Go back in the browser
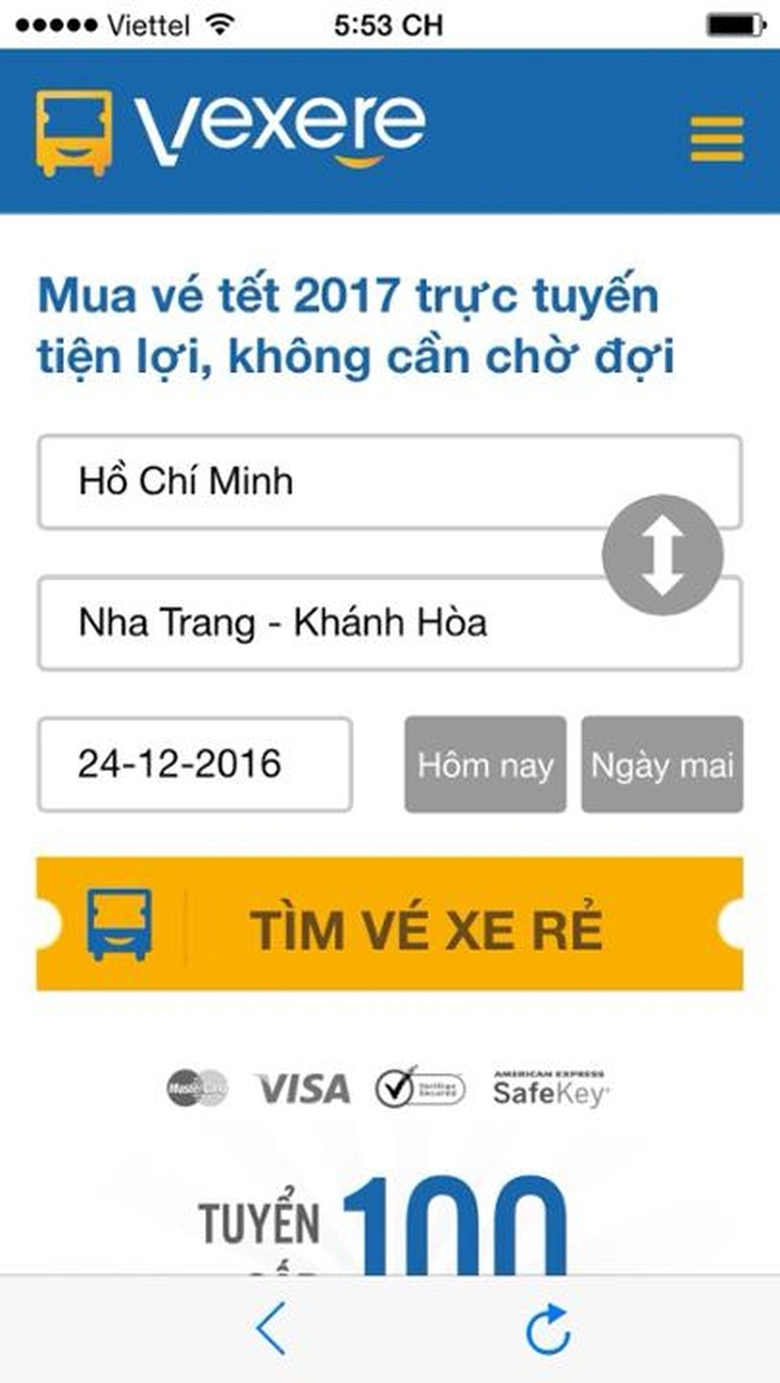 [270, 1329]
